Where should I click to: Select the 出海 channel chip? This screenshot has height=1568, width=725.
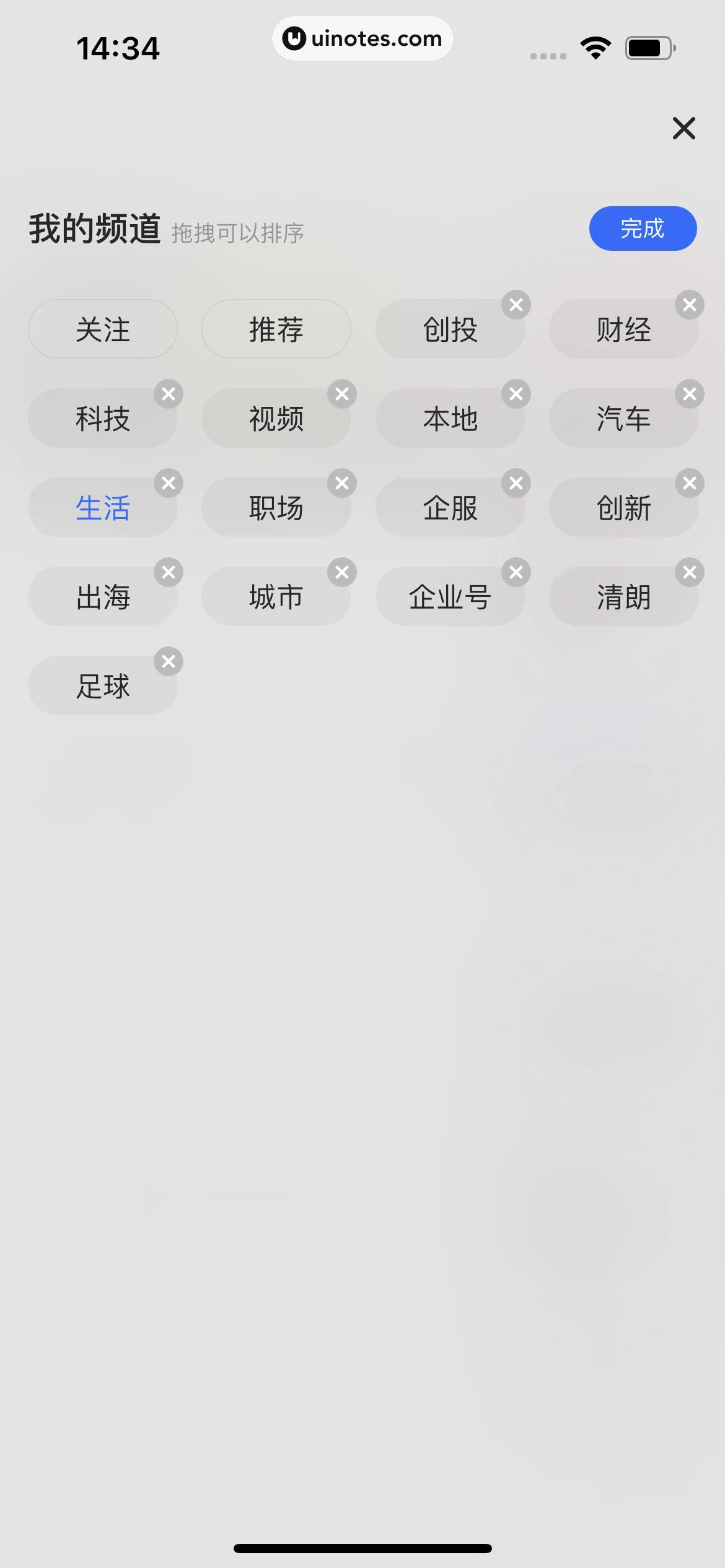[x=103, y=596]
